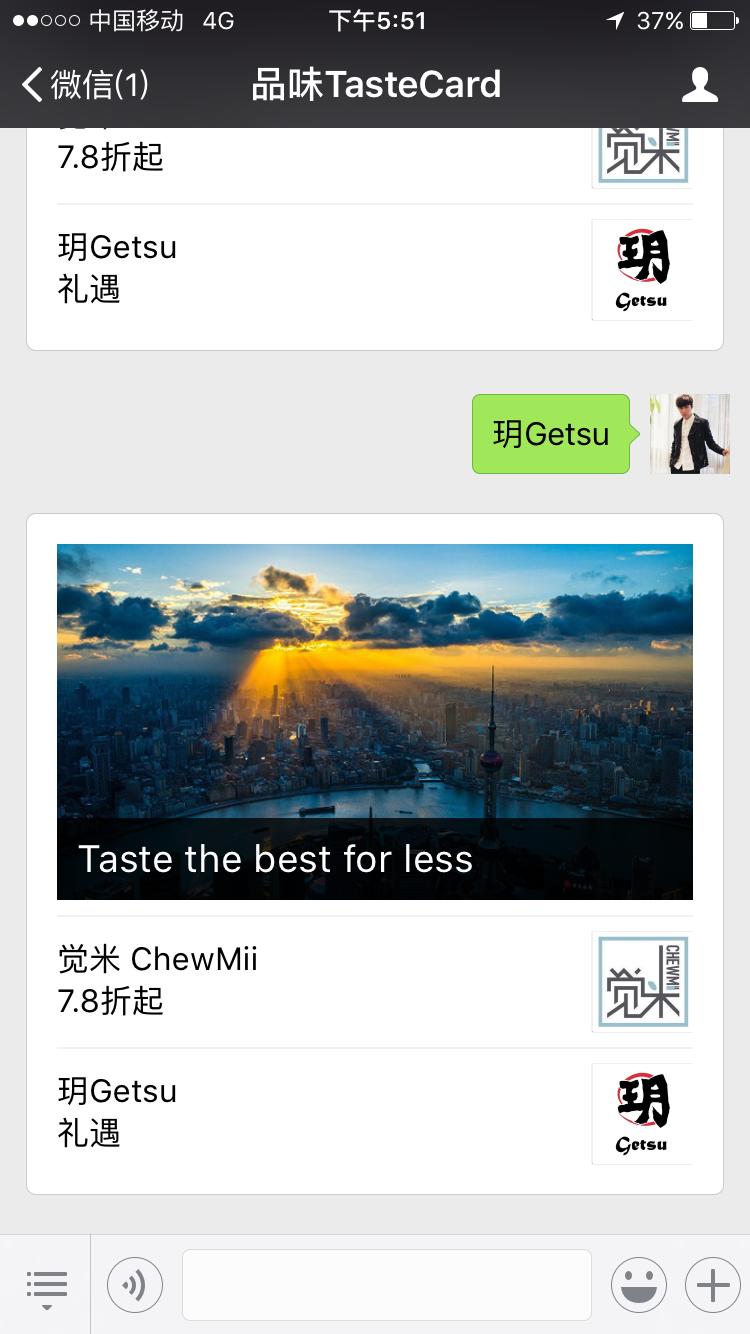Open the emoji picker icon
Image resolution: width=750 pixels, height=1334 pixels.
pyautogui.click(x=639, y=1285)
